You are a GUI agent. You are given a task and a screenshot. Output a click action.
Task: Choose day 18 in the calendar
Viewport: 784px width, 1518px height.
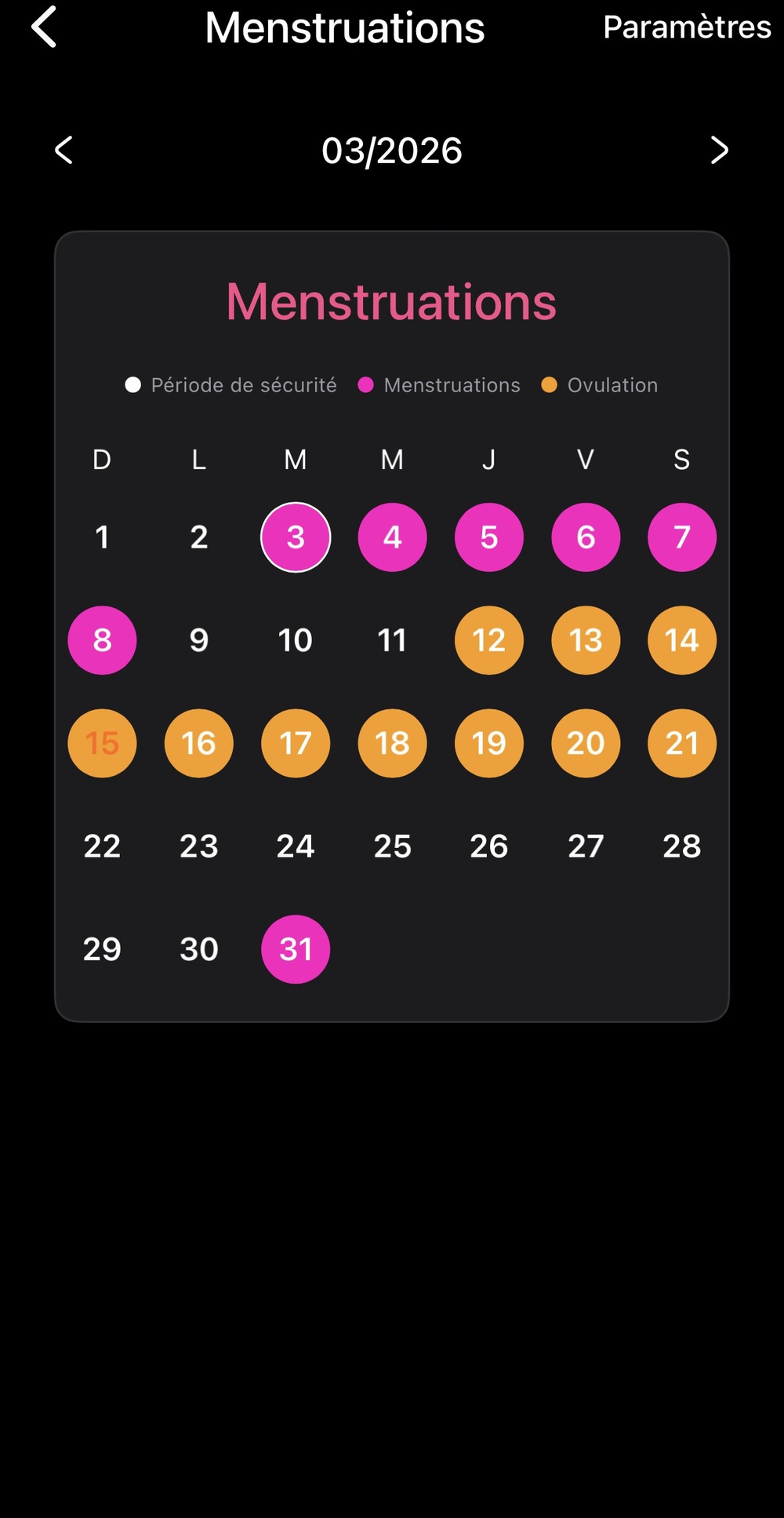point(392,743)
